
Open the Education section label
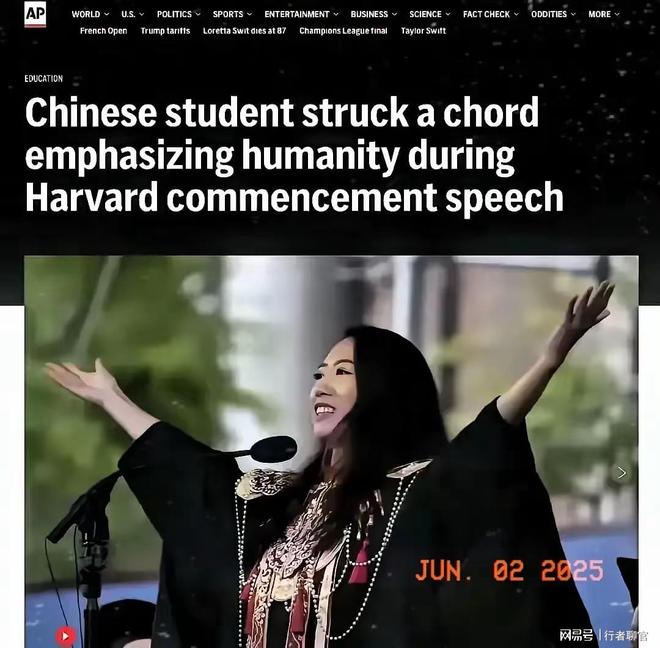click(44, 78)
